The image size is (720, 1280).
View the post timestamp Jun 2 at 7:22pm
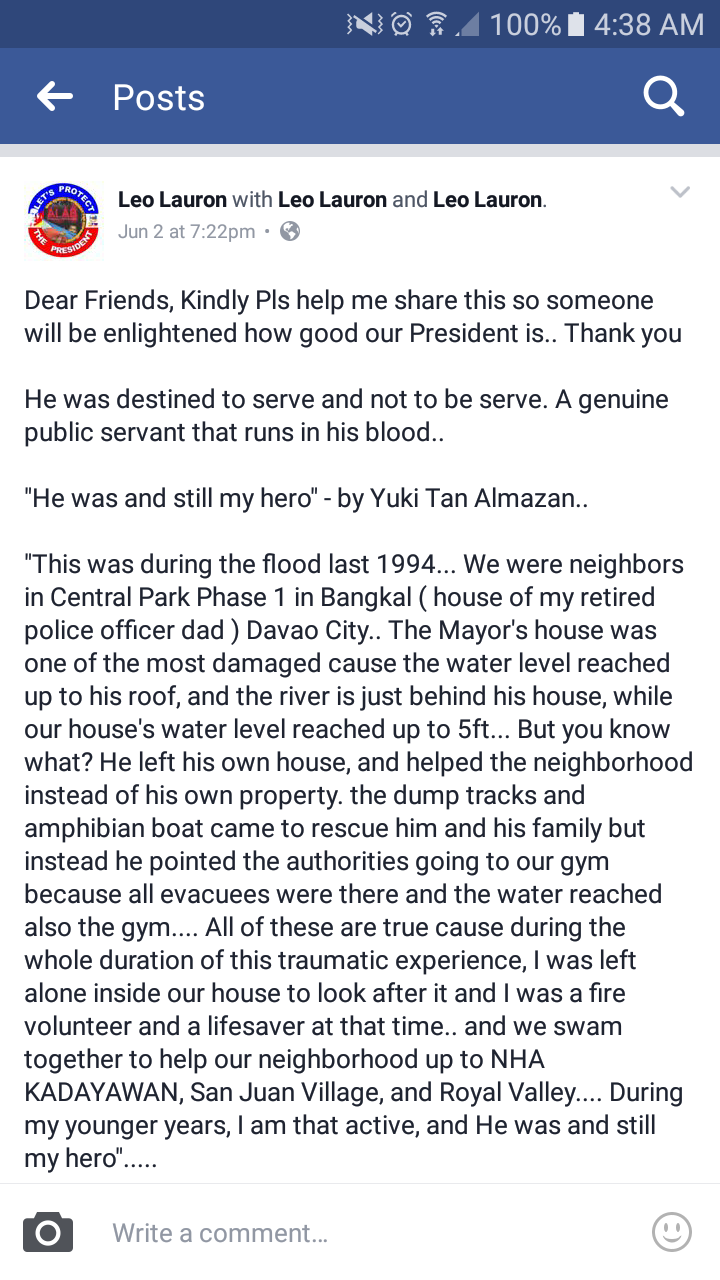click(187, 232)
